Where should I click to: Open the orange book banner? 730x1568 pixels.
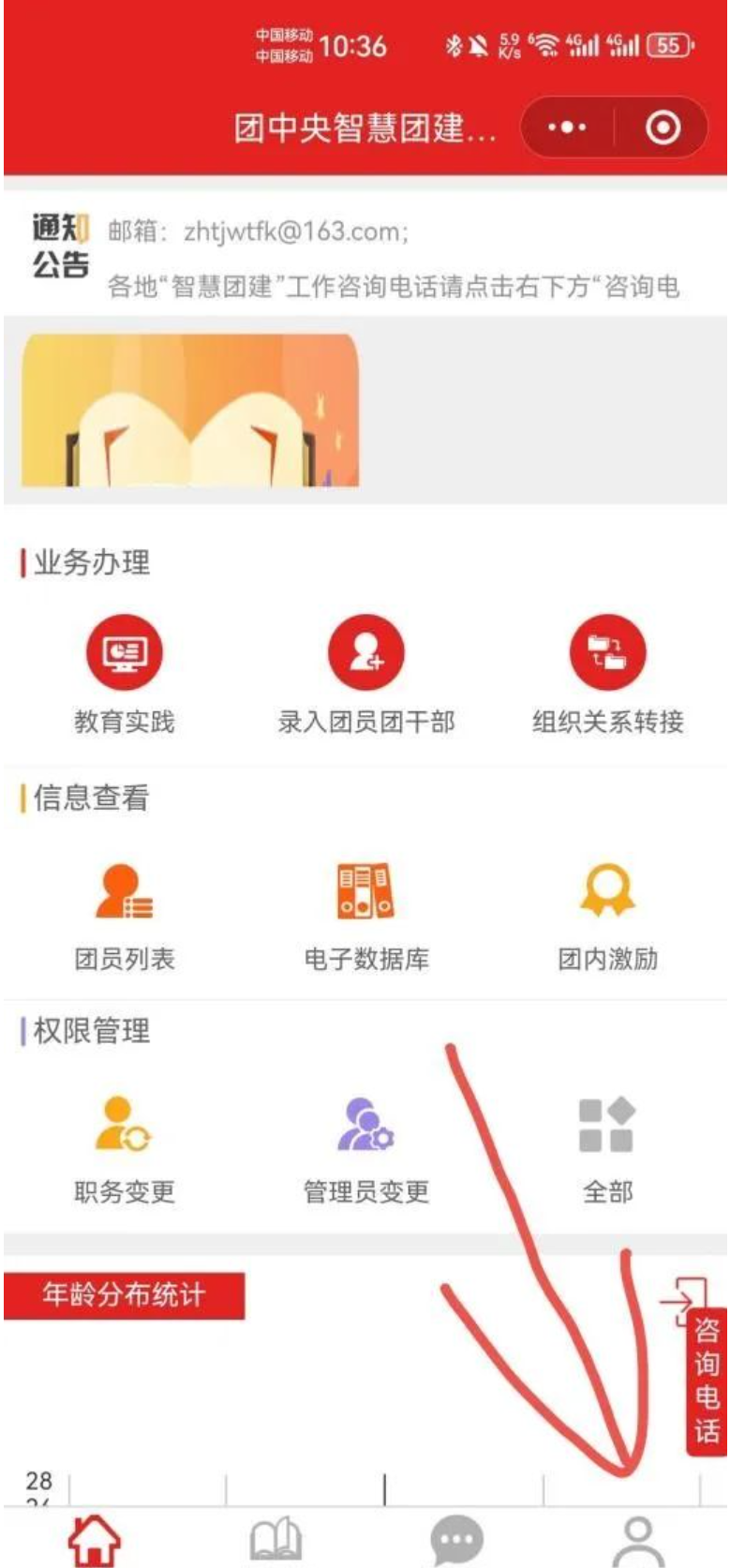(190, 411)
